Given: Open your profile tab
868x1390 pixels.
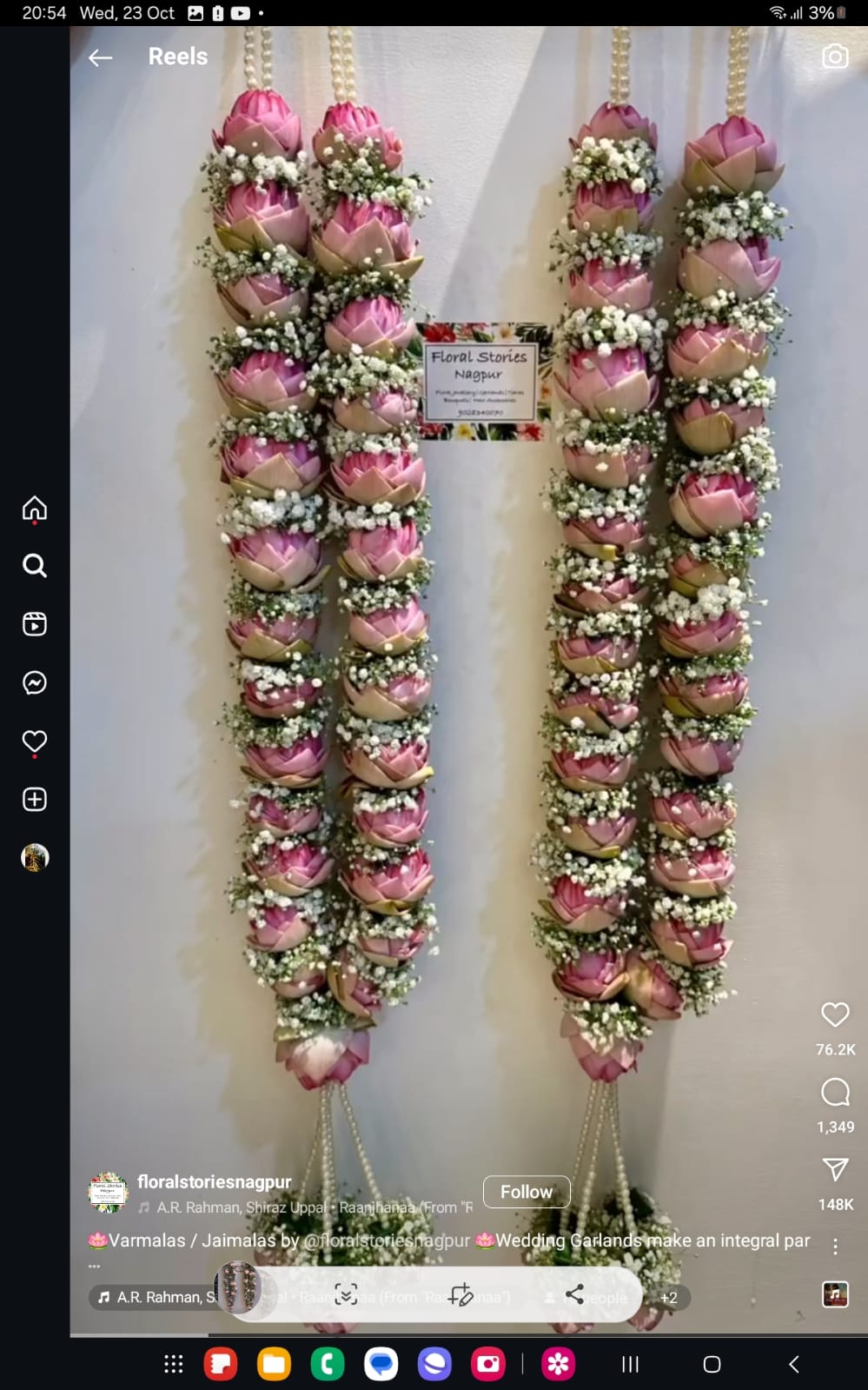Looking at the screenshot, I should (35, 857).
